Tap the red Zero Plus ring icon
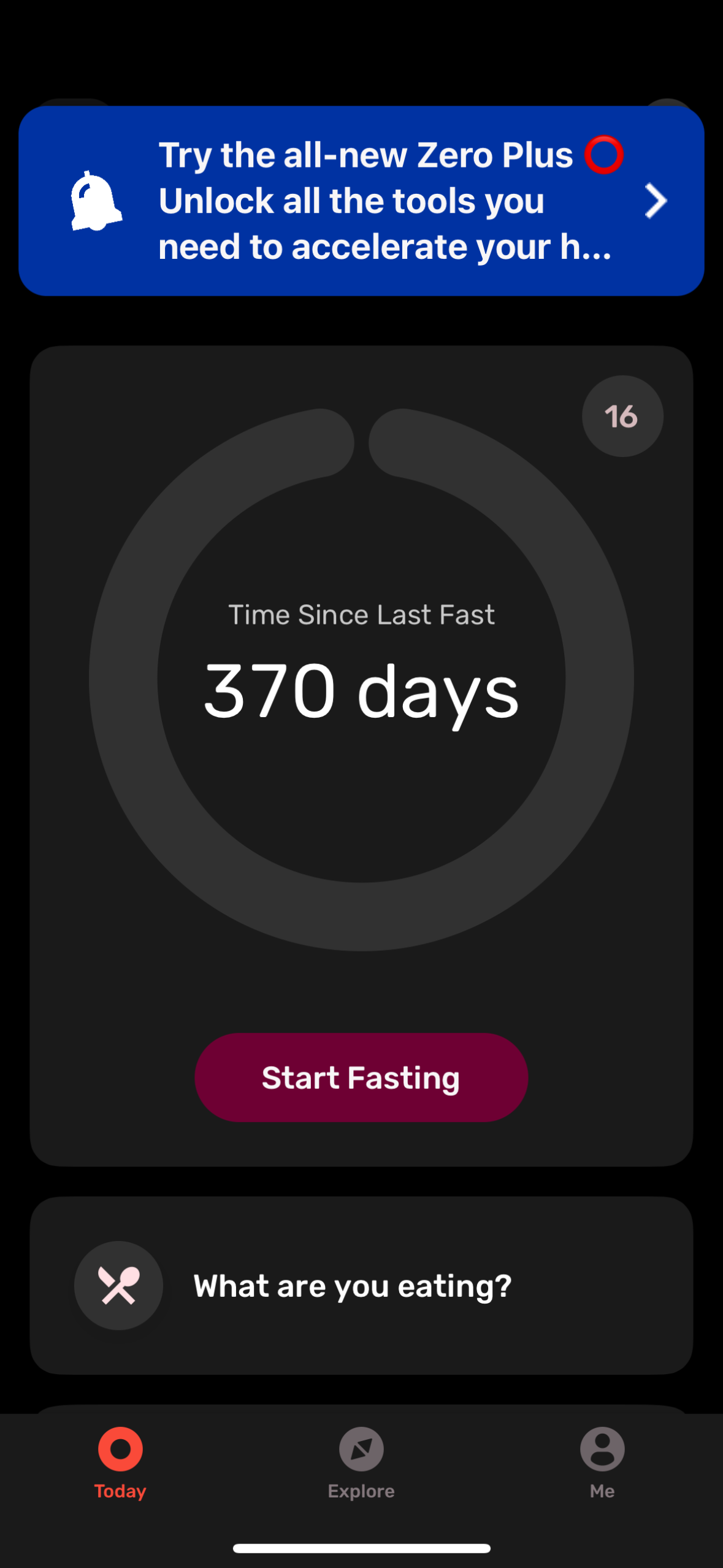 [x=605, y=154]
